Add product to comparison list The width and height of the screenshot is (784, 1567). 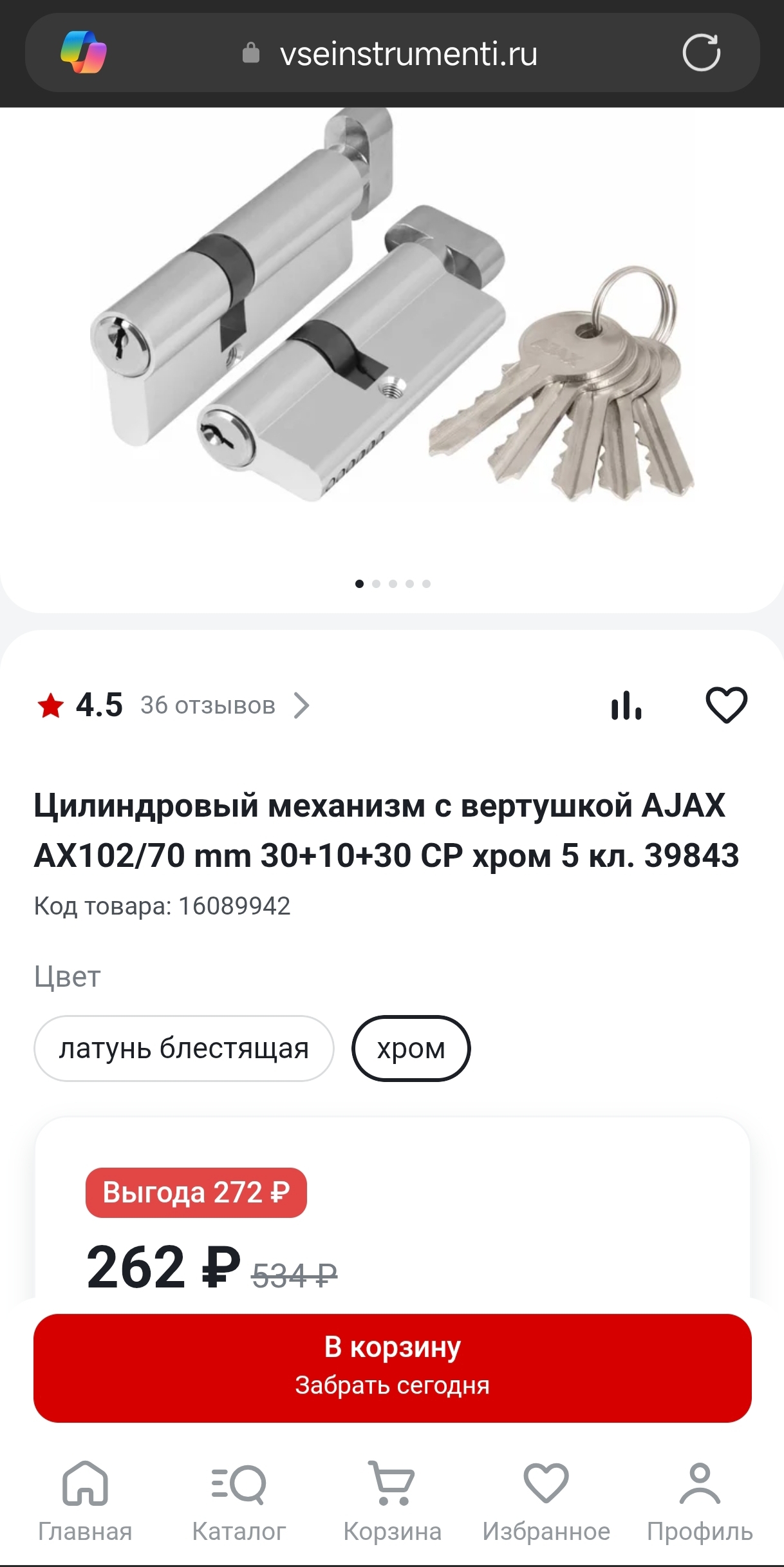[626, 705]
